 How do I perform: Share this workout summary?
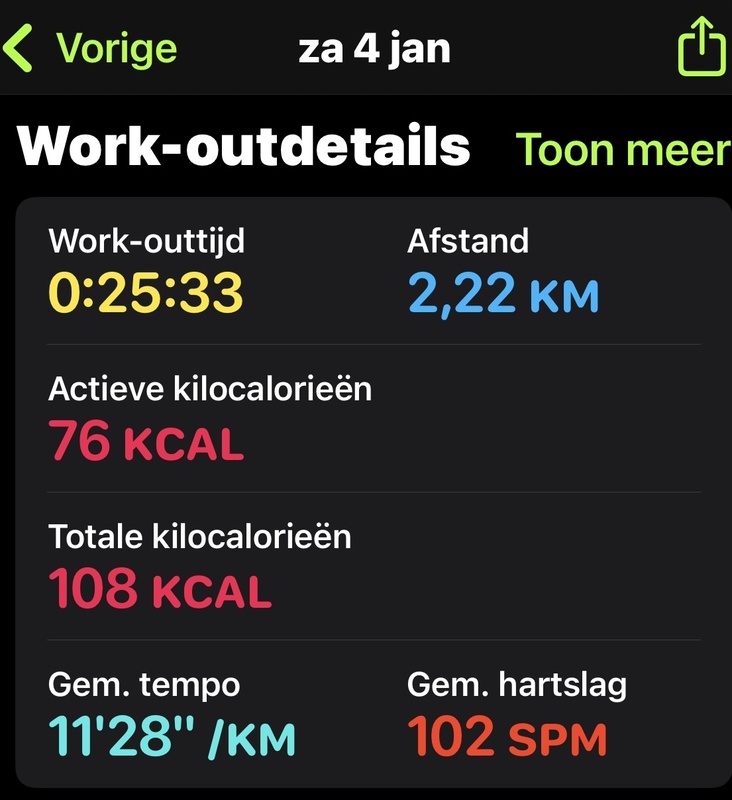click(x=700, y=47)
